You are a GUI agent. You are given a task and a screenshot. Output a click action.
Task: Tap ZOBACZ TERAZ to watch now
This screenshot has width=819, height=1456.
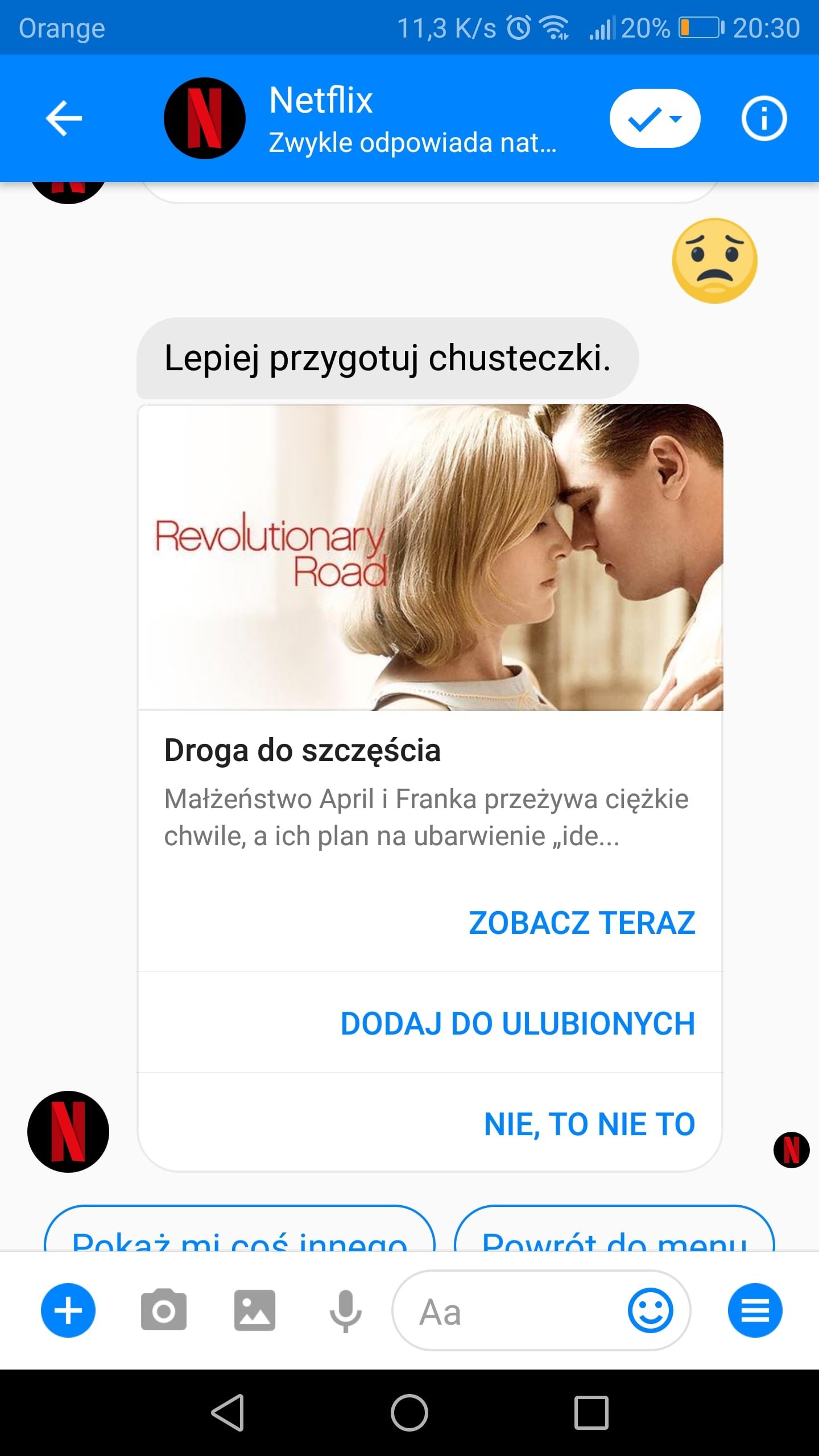coord(582,923)
